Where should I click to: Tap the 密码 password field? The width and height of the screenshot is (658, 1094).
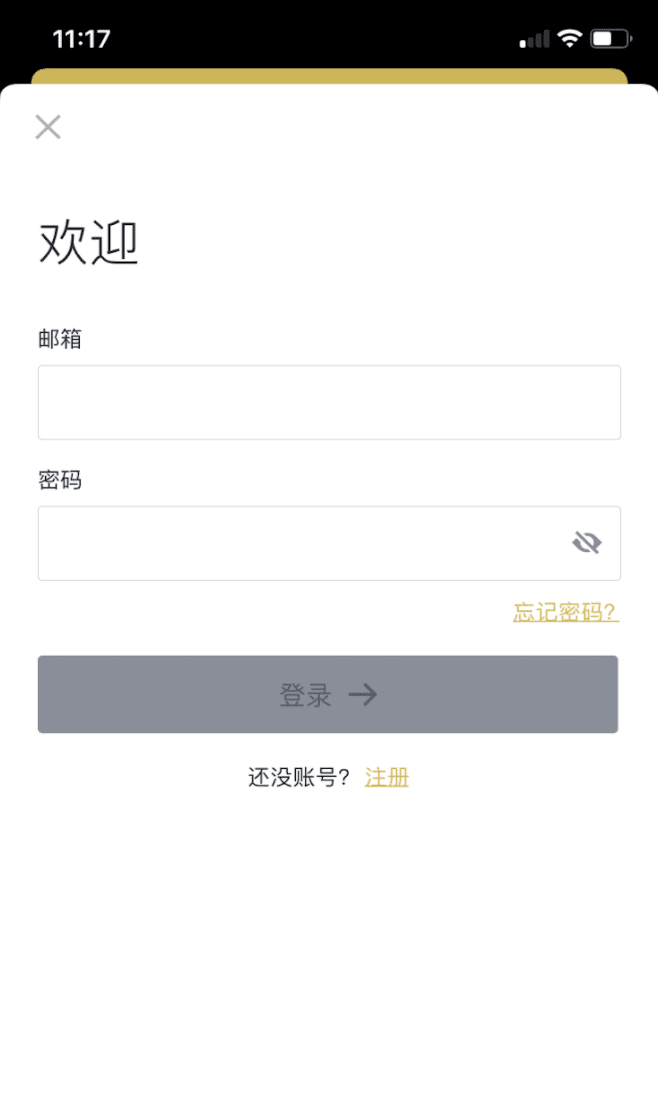(300, 543)
